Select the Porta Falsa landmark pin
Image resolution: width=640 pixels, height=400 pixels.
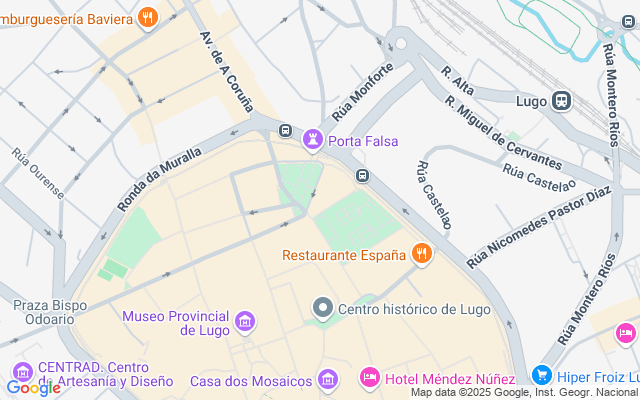(x=314, y=139)
